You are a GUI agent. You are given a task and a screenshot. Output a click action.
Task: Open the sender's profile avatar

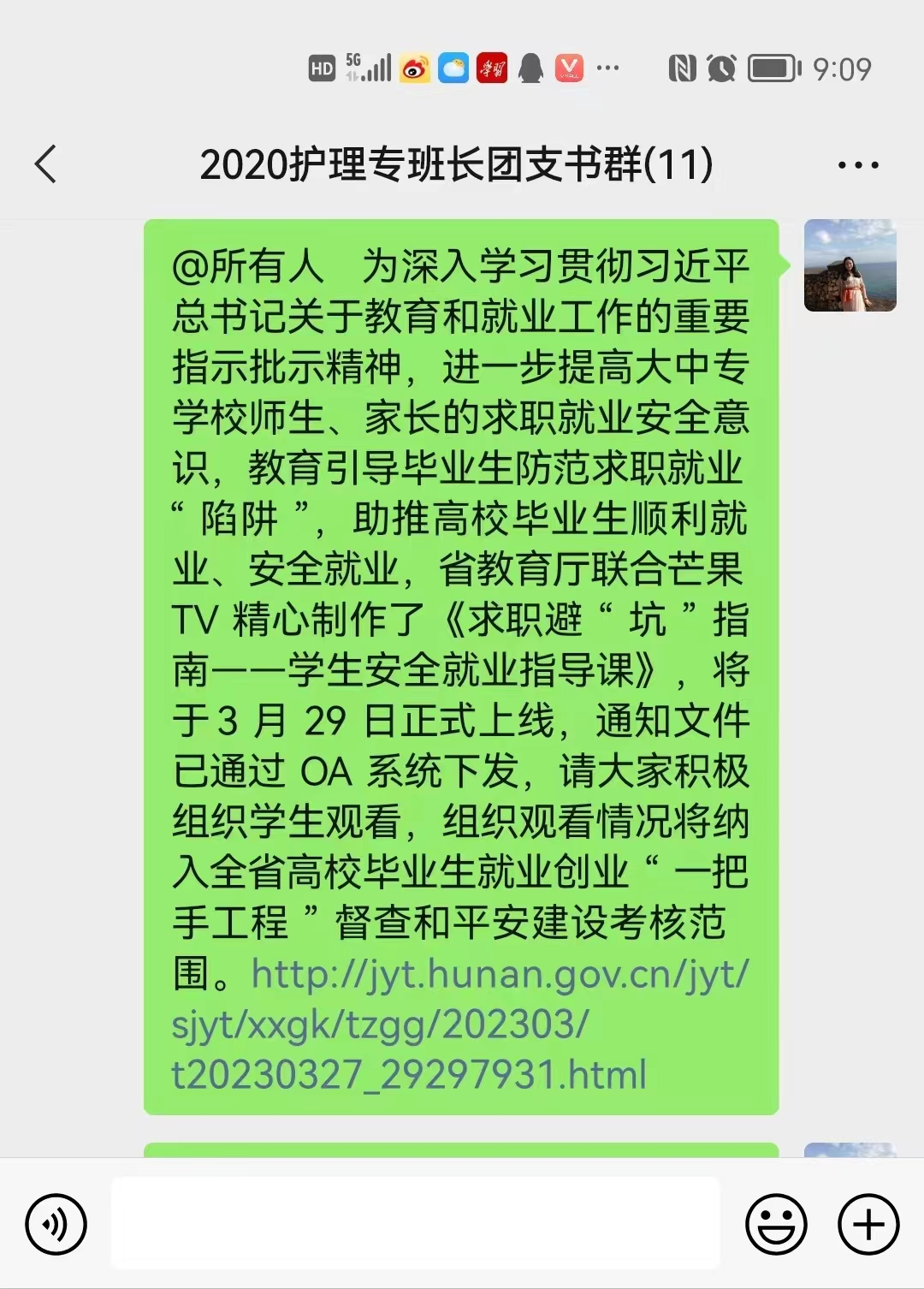pos(850,265)
